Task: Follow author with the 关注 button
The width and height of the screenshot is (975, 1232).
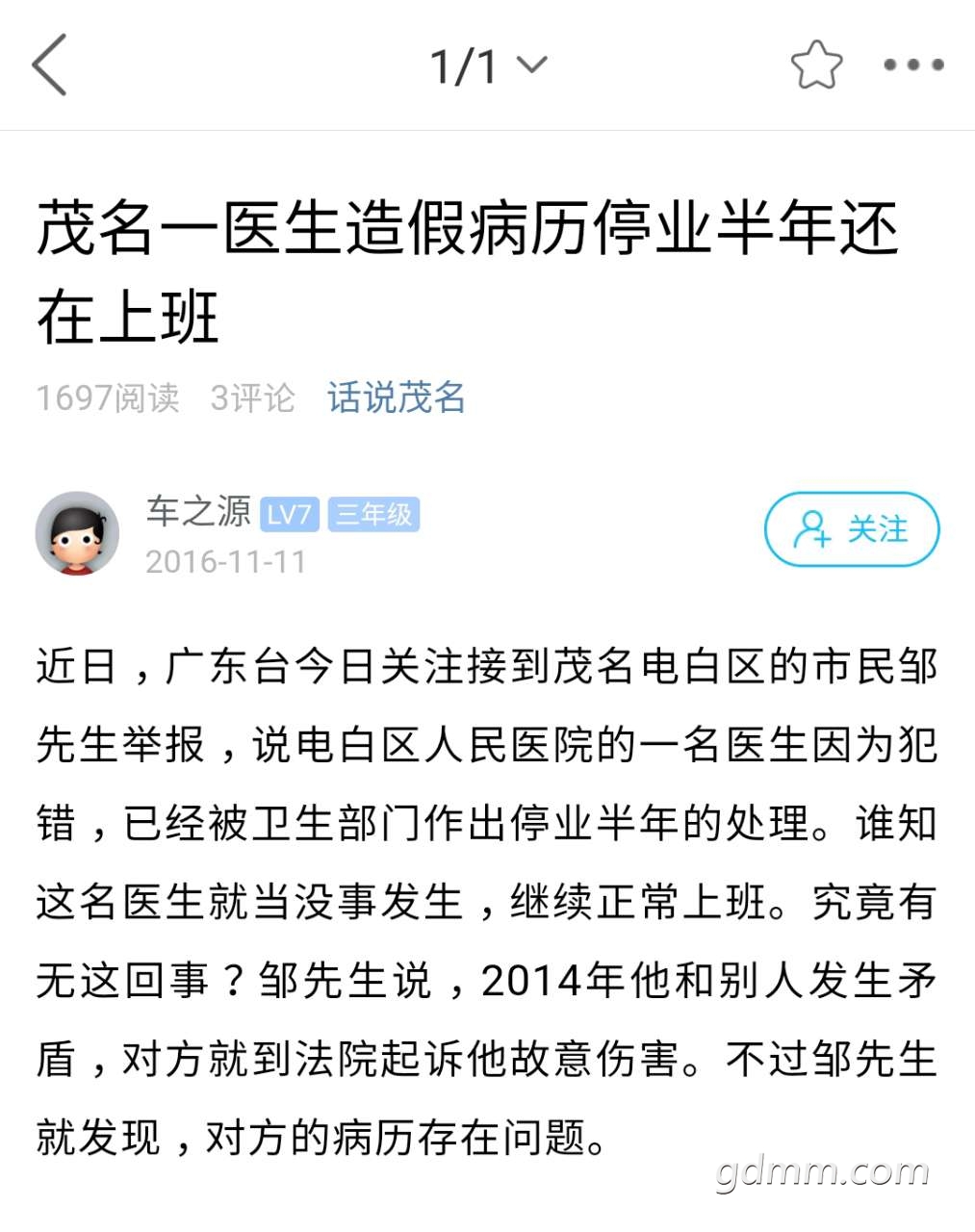Action: (851, 529)
